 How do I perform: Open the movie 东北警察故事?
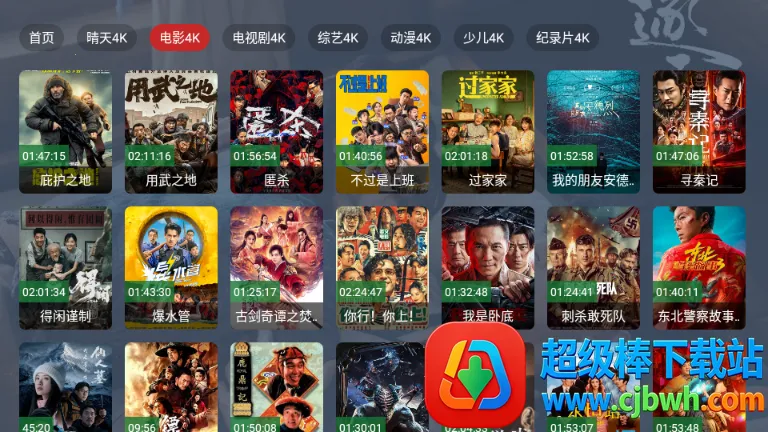699,267
